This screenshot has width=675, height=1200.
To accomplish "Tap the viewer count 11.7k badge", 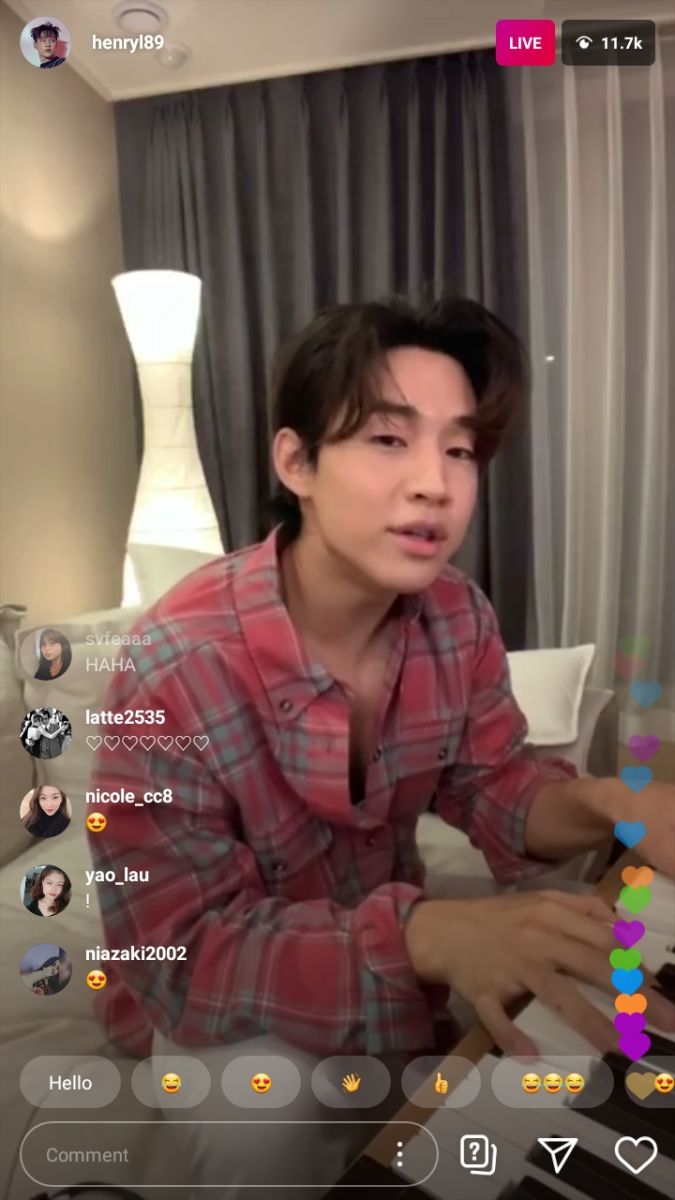I will click(608, 43).
